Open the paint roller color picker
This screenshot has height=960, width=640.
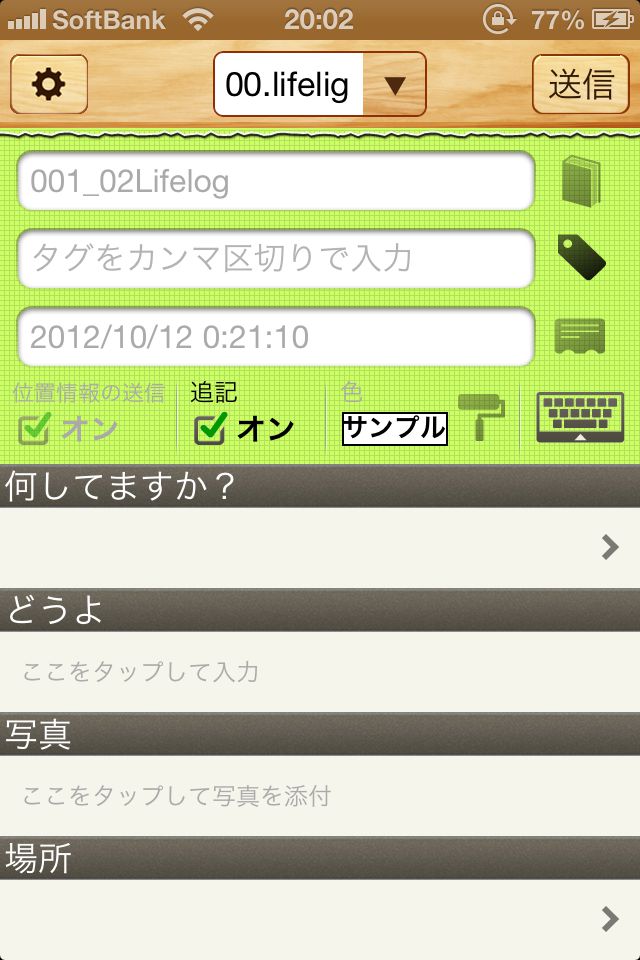[480, 416]
